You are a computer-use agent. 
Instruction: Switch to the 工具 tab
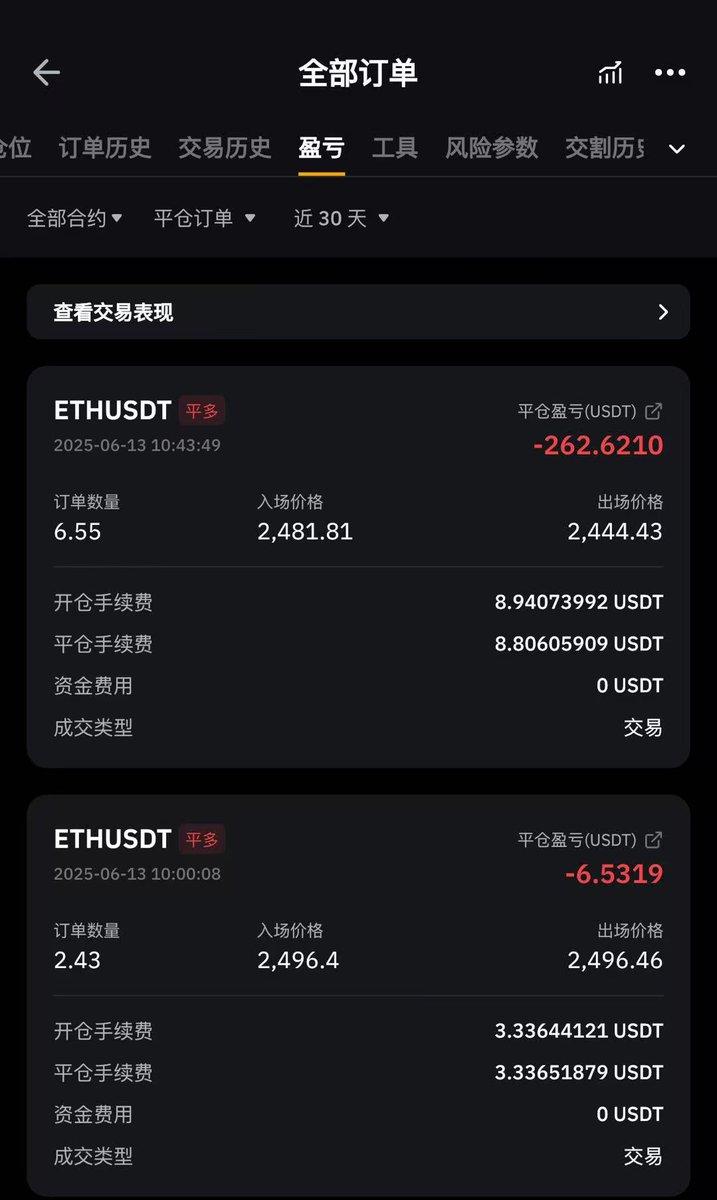[x=395, y=148]
